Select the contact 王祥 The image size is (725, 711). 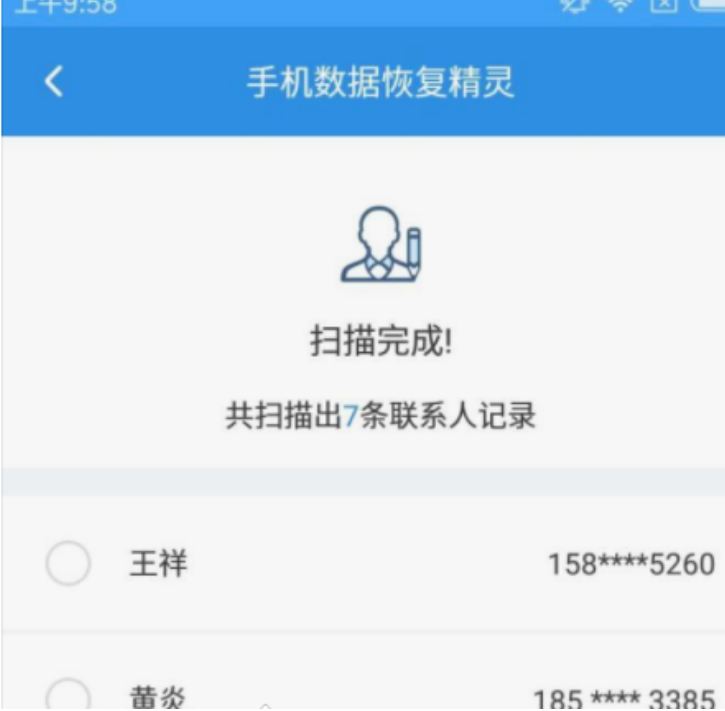[69, 565]
